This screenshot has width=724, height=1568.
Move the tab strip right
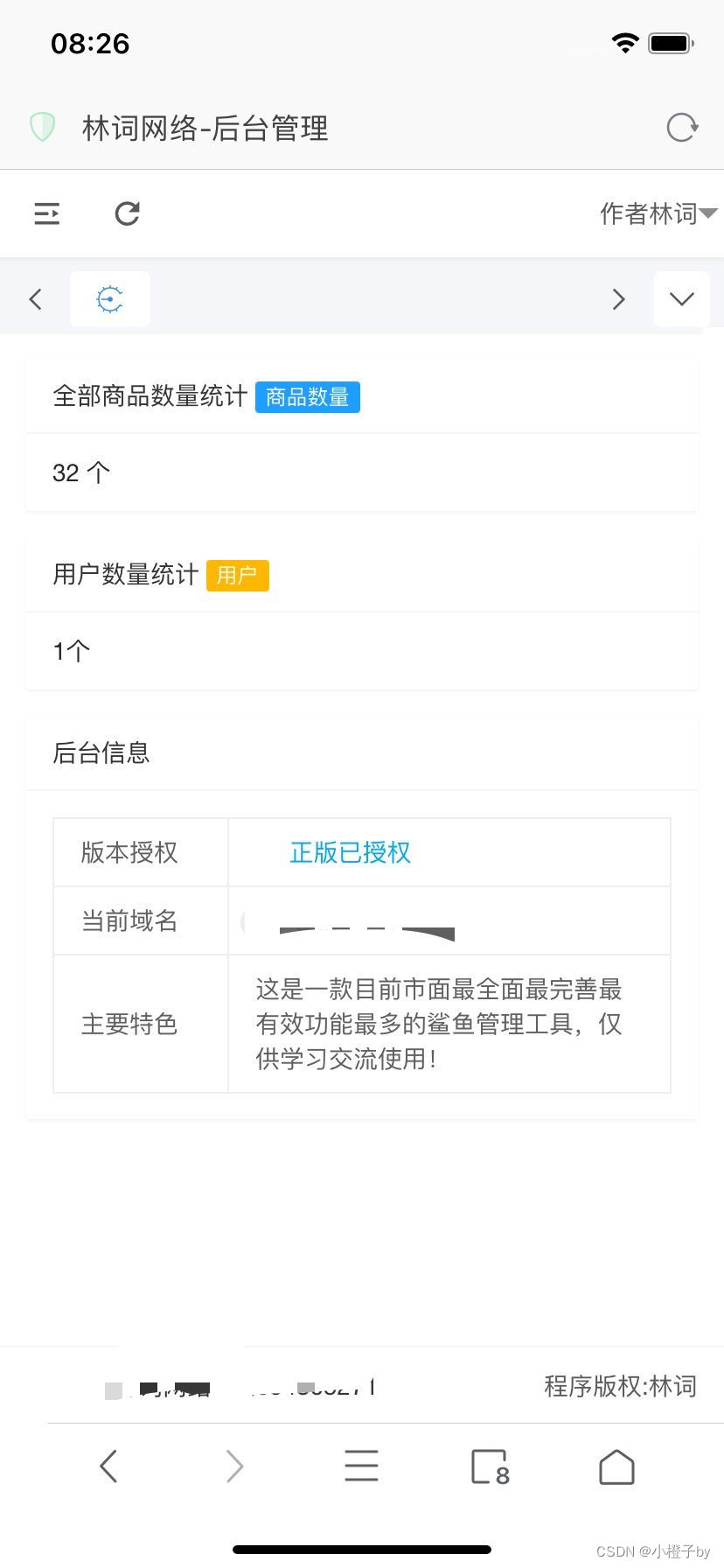pyautogui.click(x=619, y=299)
